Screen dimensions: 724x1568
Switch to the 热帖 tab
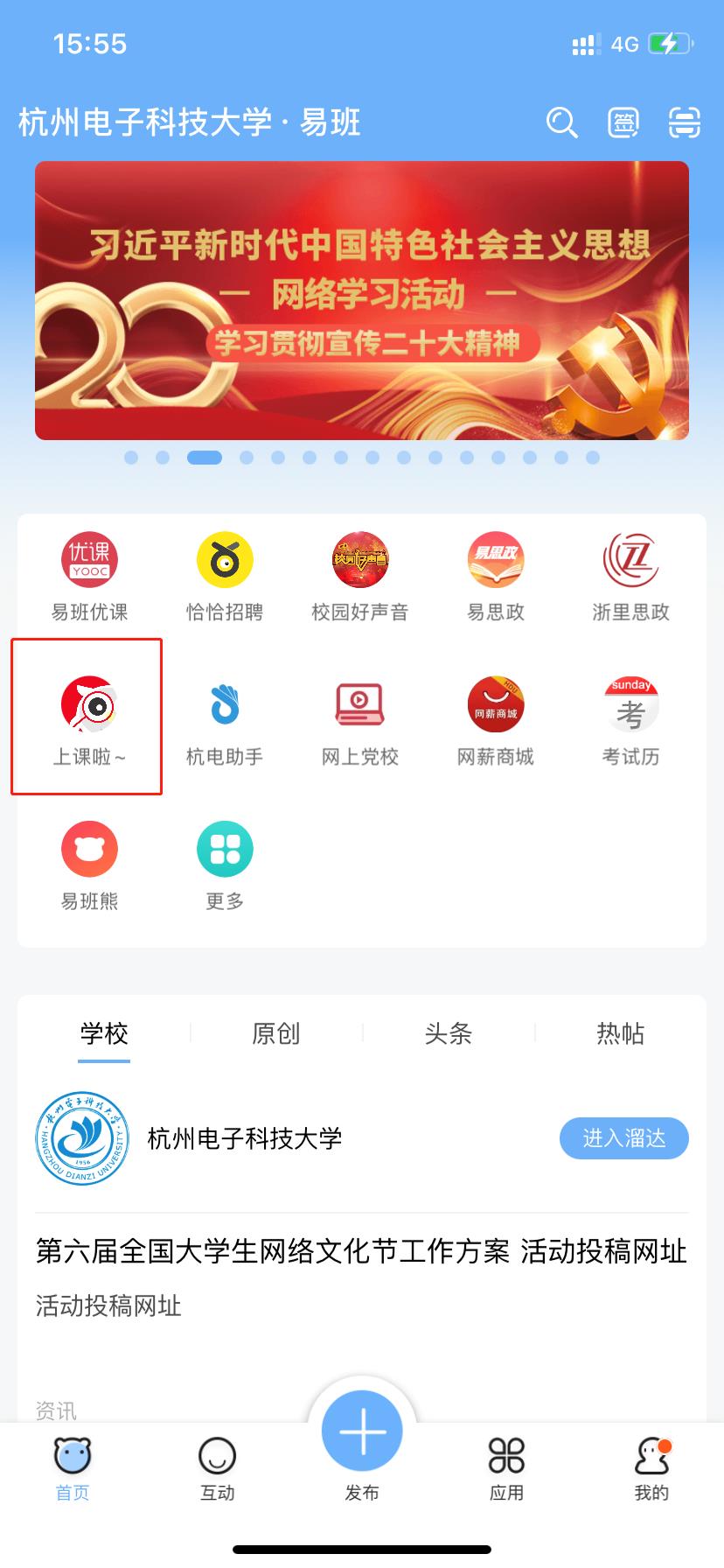point(620,1033)
